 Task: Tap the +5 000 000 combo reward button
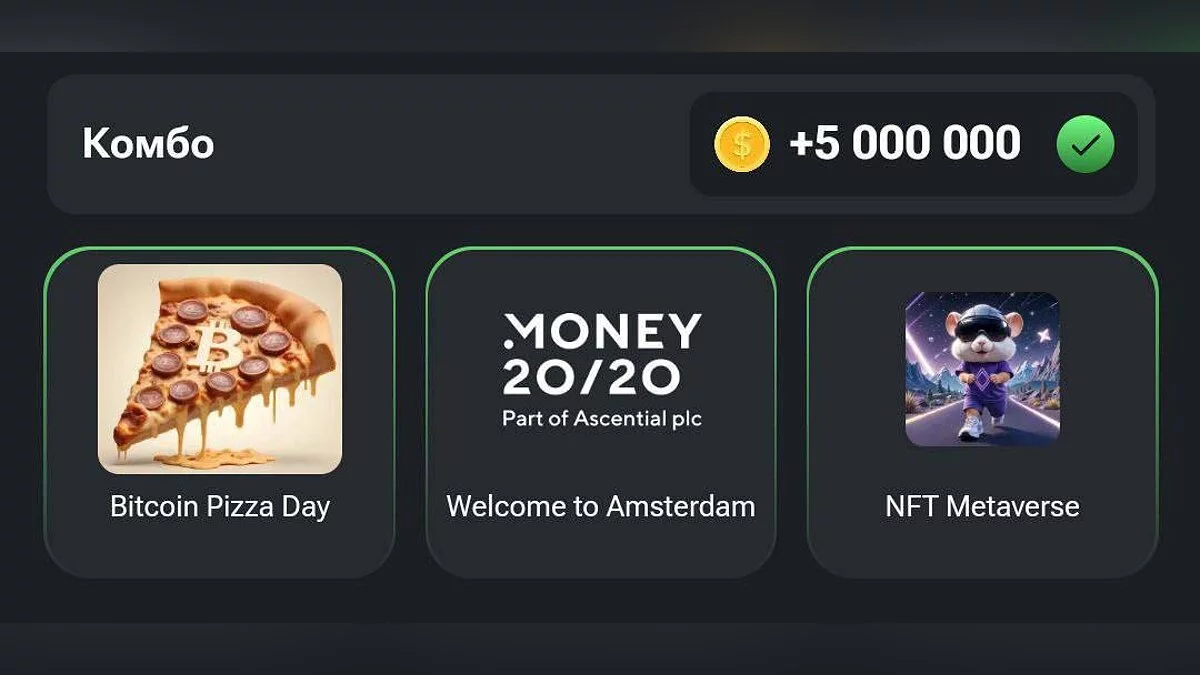coord(912,144)
